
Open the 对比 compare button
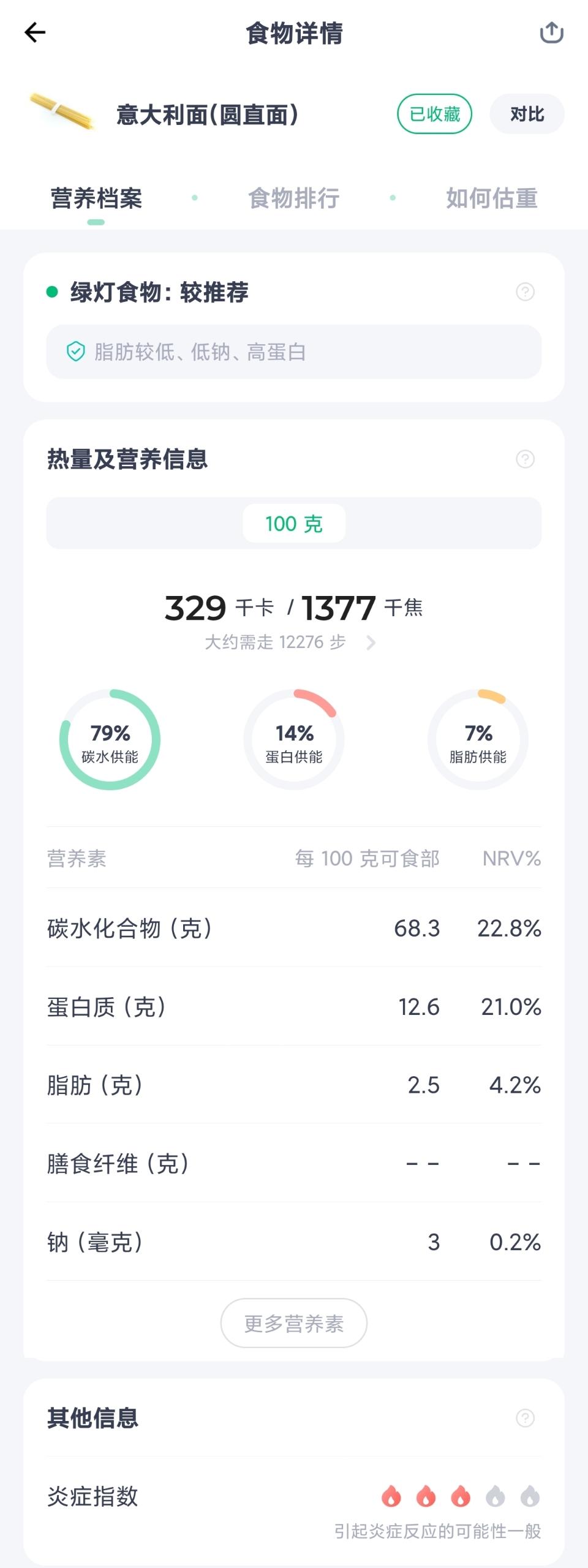pos(527,114)
